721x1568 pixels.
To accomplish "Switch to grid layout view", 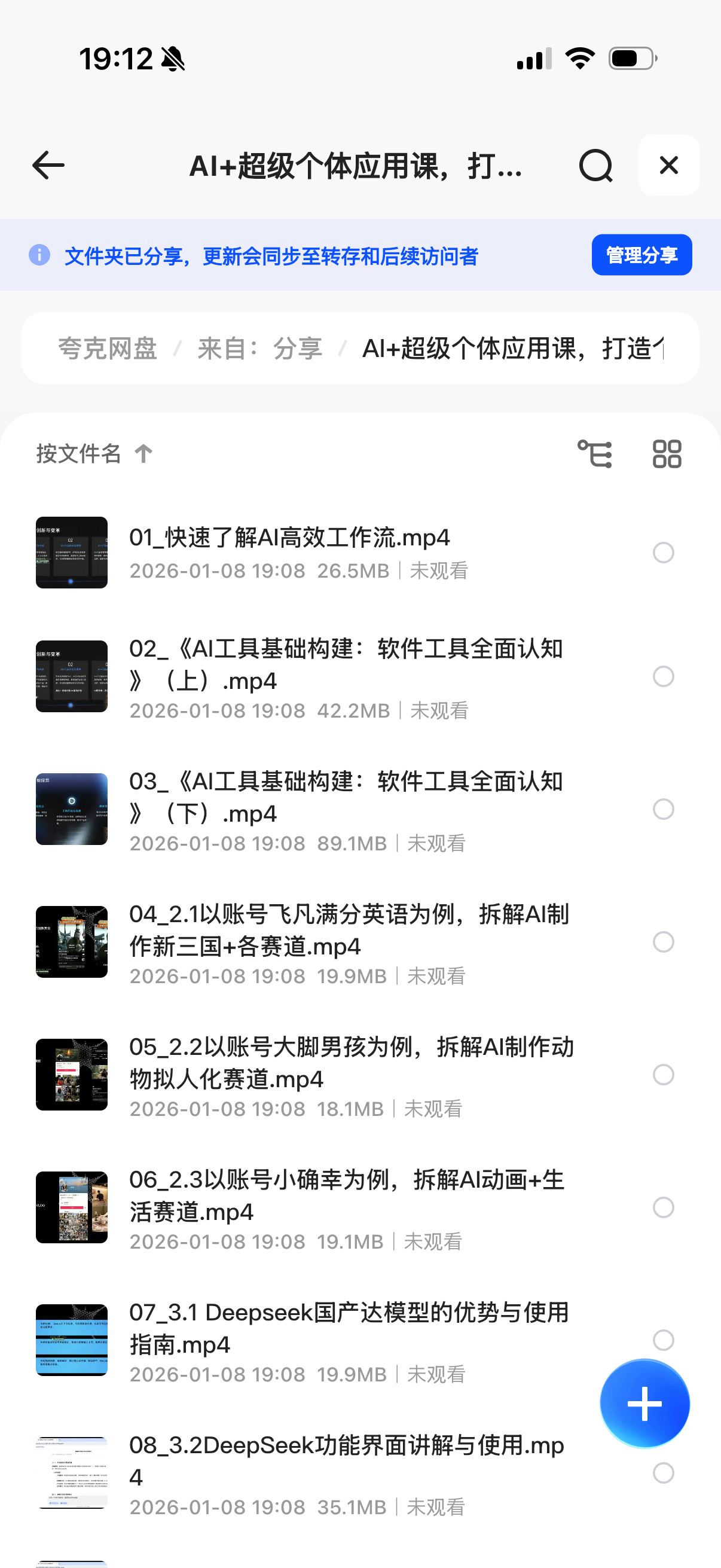I will [666, 454].
